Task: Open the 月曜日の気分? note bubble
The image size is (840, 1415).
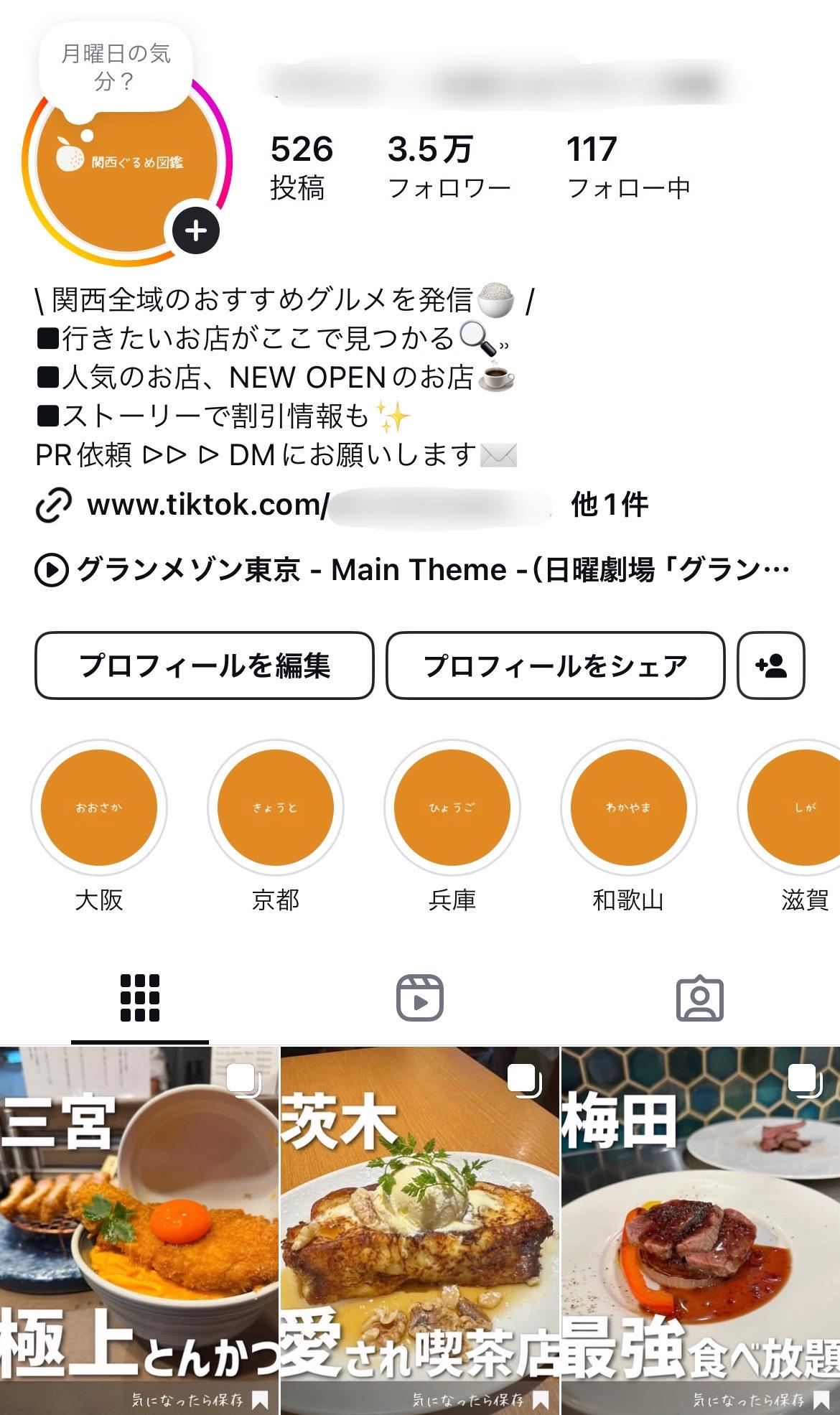Action: click(116, 68)
